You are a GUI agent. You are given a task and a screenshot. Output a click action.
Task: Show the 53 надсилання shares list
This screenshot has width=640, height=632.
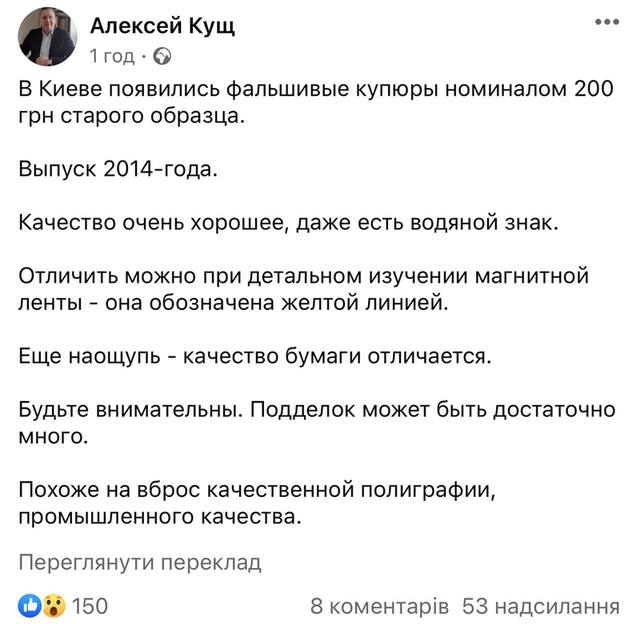point(540,606)
